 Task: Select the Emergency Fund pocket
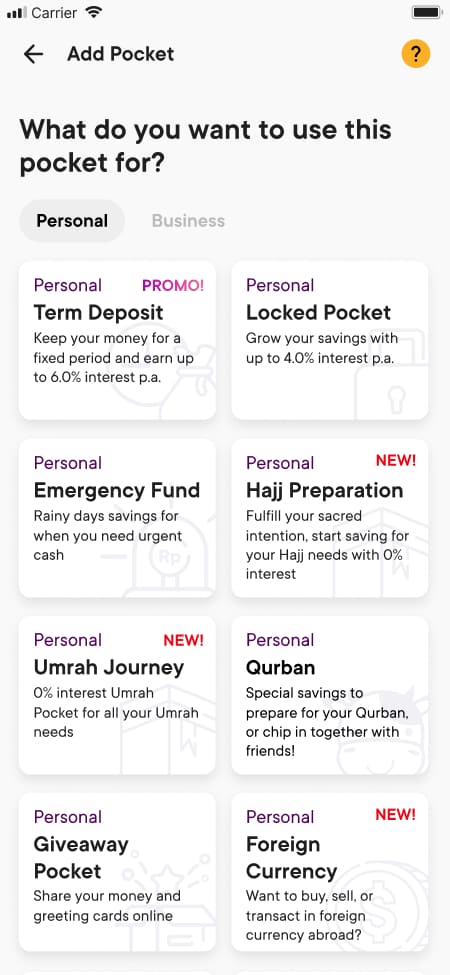117,518
